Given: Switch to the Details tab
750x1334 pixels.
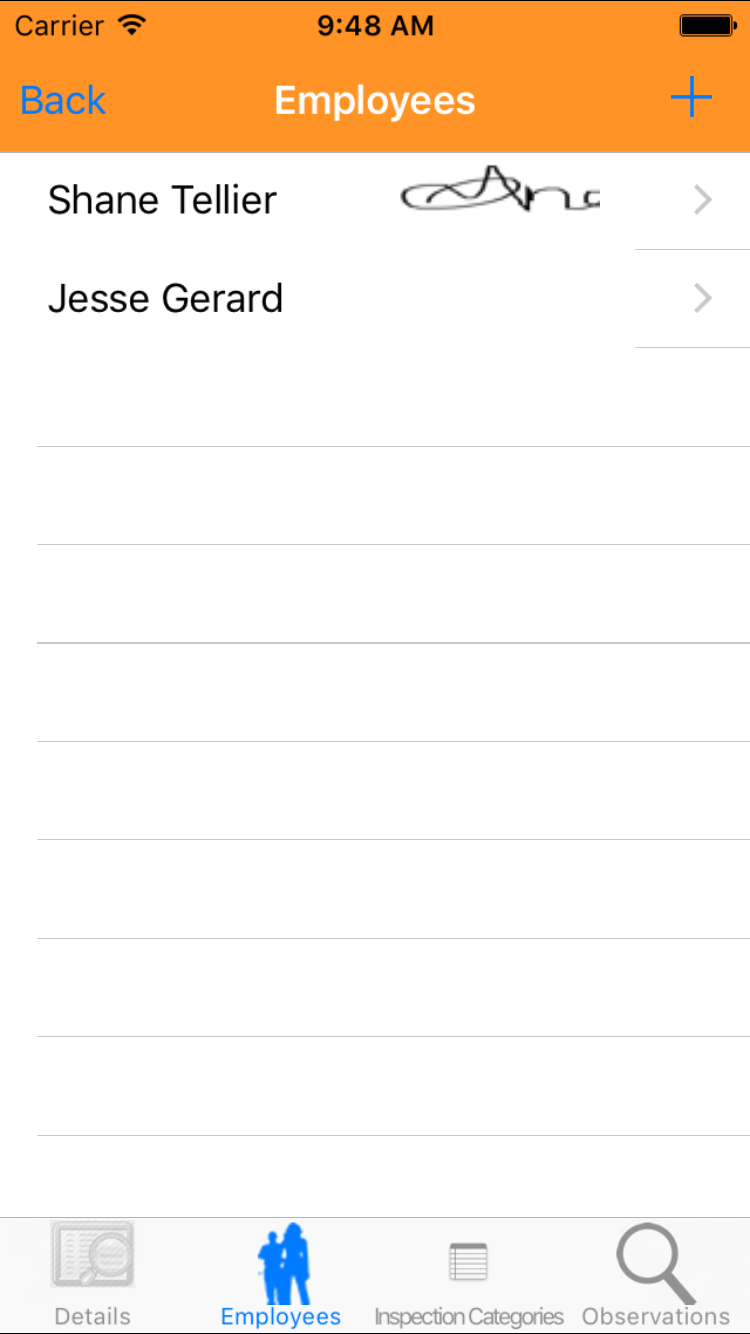Looking at the screenshot, I should click(92, 1274).
